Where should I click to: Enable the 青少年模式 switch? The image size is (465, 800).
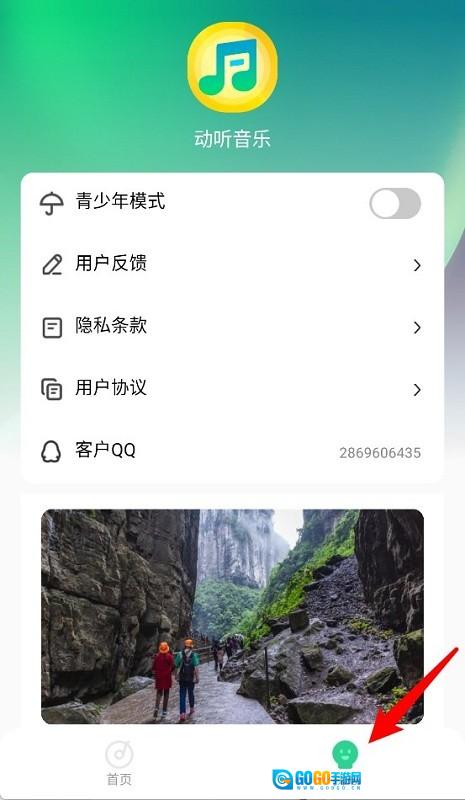click(395, 203)
